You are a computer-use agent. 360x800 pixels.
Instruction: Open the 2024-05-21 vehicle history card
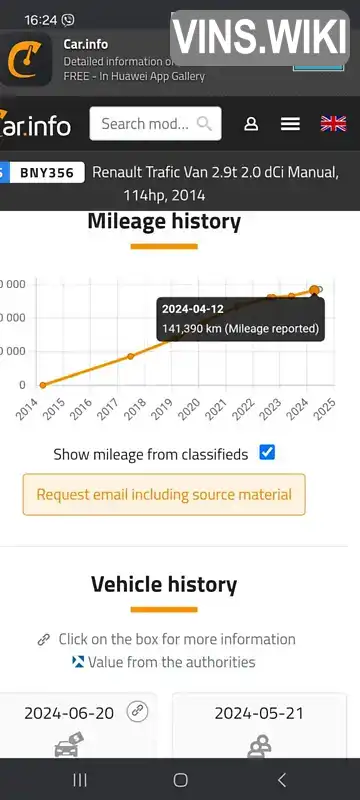(x=259, y=726)
